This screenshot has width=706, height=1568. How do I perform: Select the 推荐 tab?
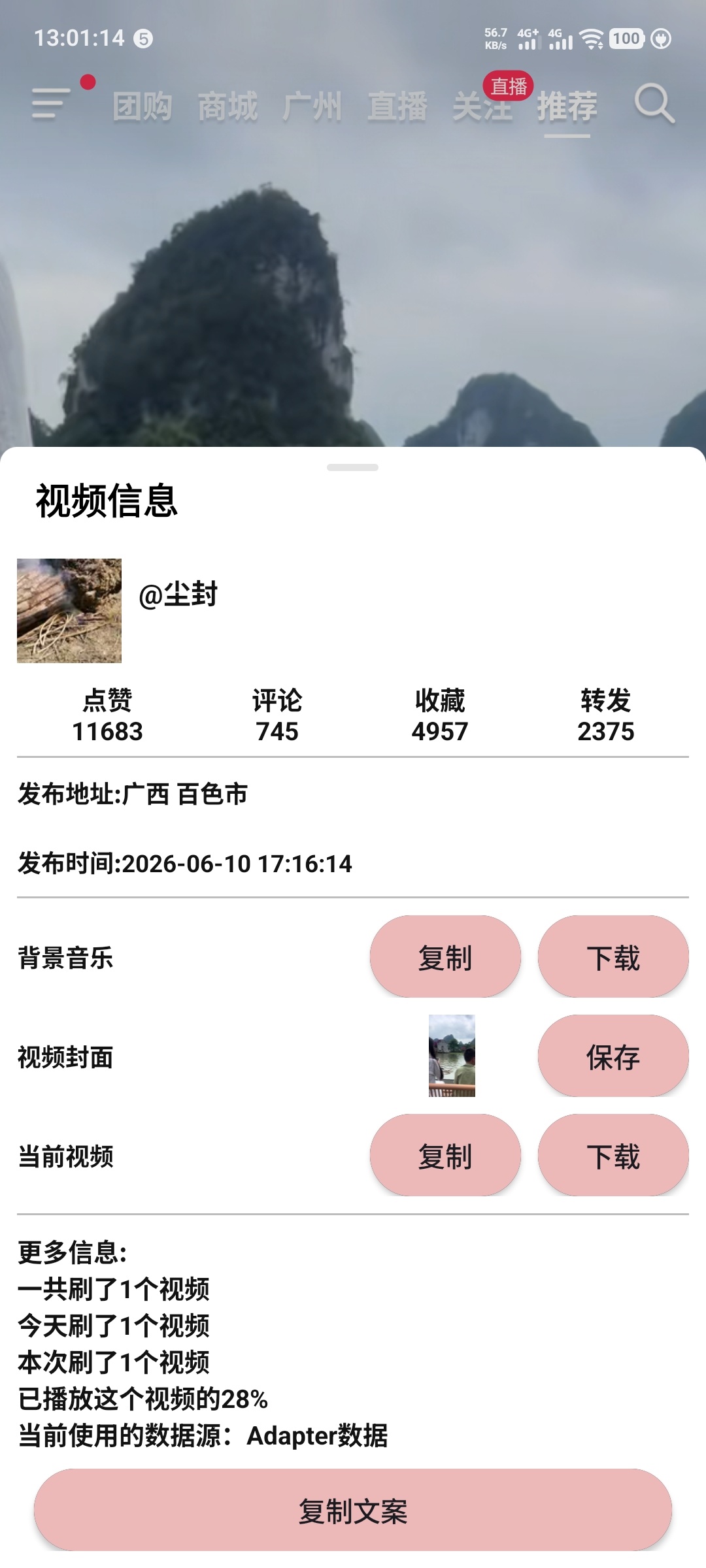click(x=567, y=106)
